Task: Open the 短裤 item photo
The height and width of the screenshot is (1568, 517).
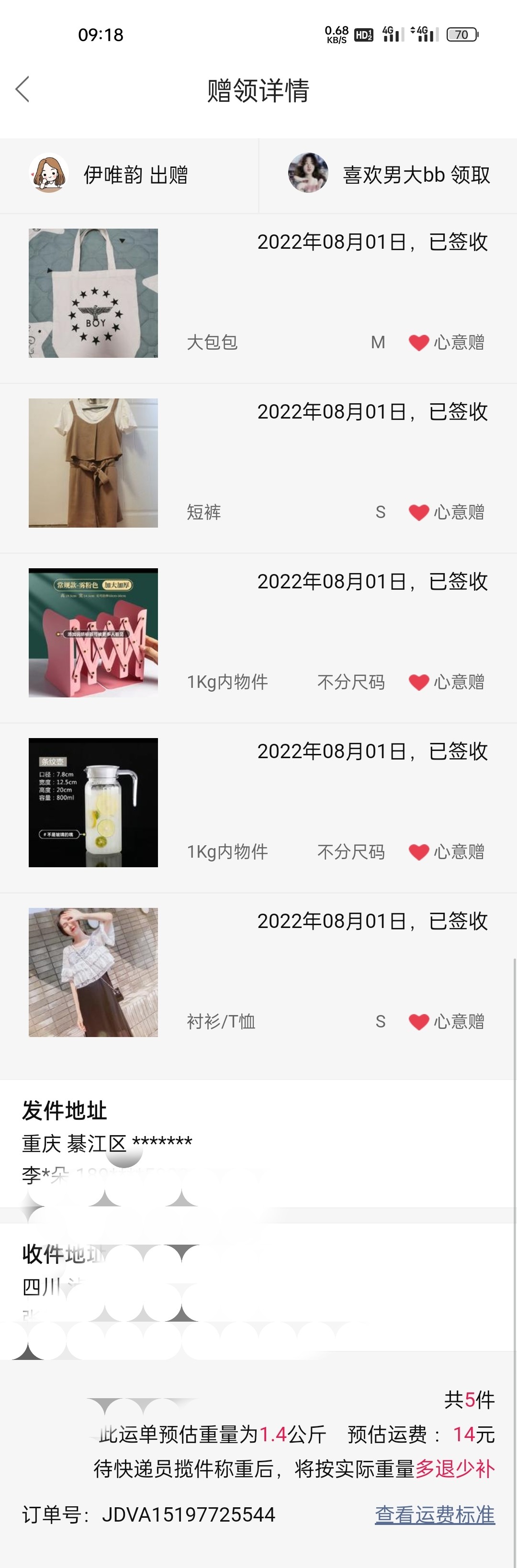Action: click(x=93, y=463)
